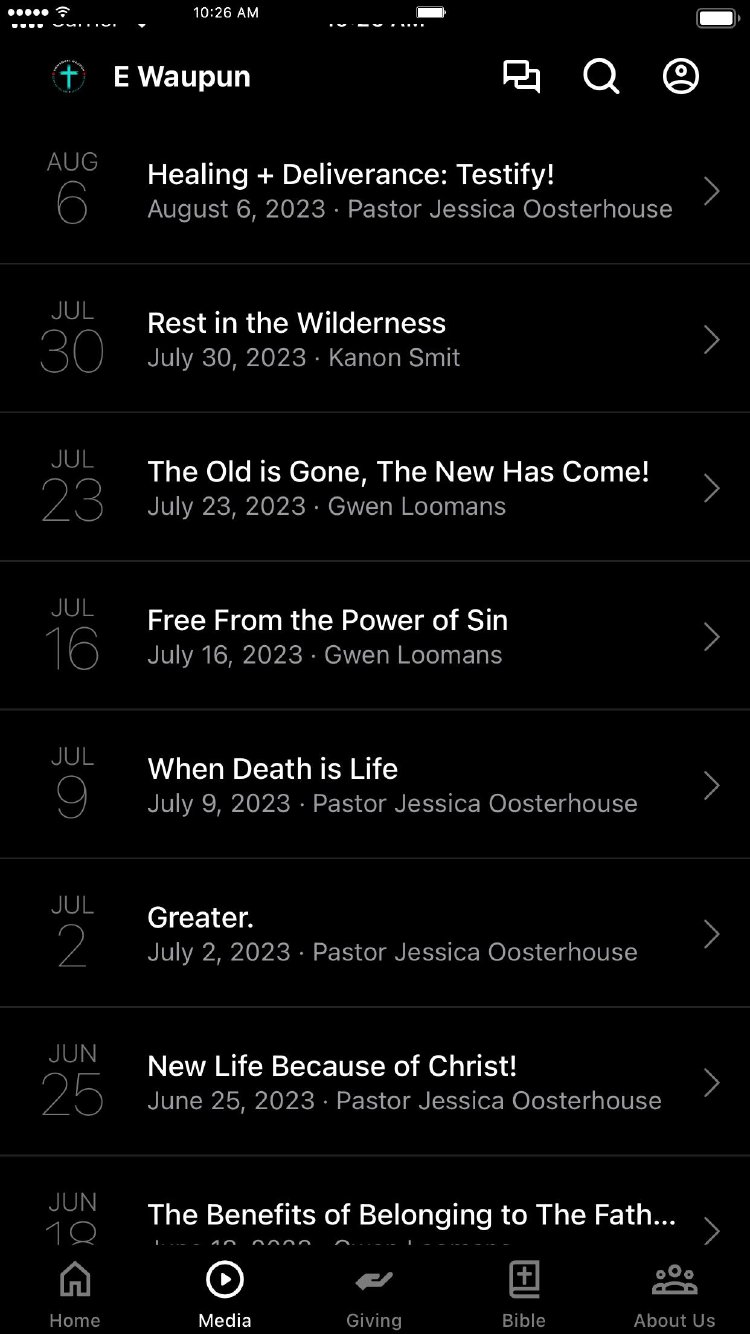Screen dimensions: 750x1334
Task: Switch to the Home tab
Action: click(x=75, y=1294)
